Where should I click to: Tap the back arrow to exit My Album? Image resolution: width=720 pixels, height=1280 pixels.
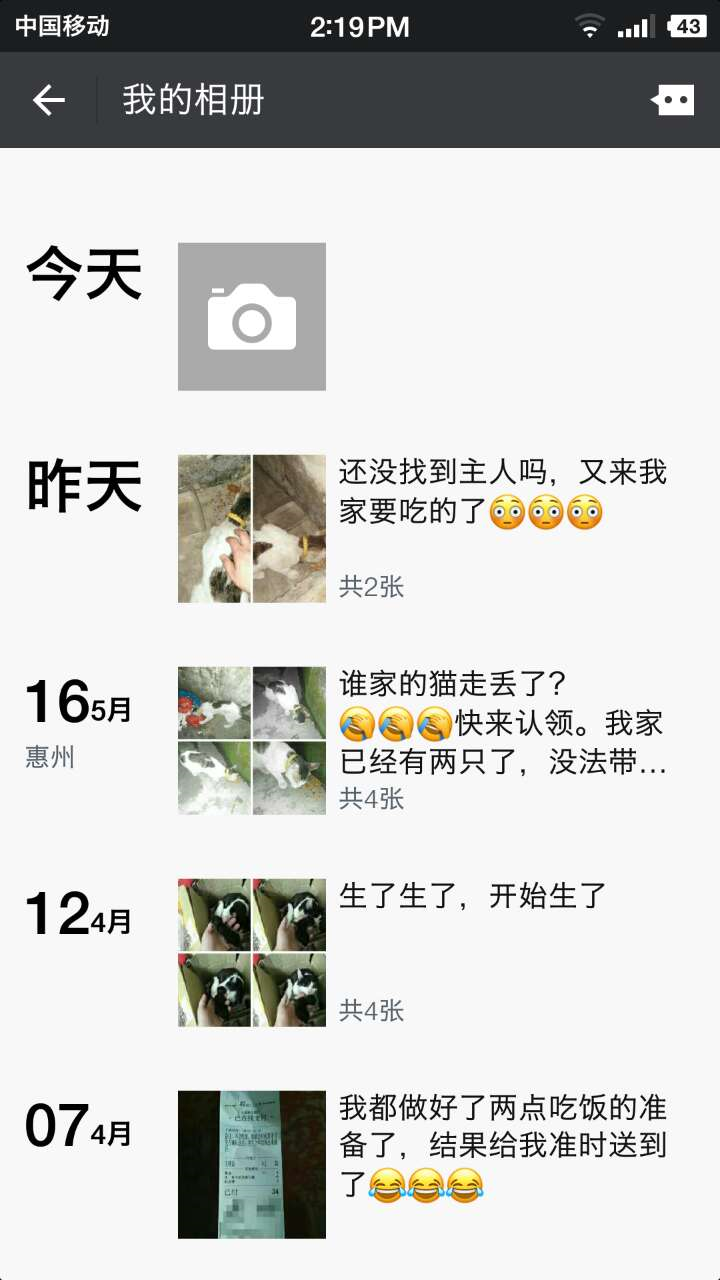(x=46, y=100)
